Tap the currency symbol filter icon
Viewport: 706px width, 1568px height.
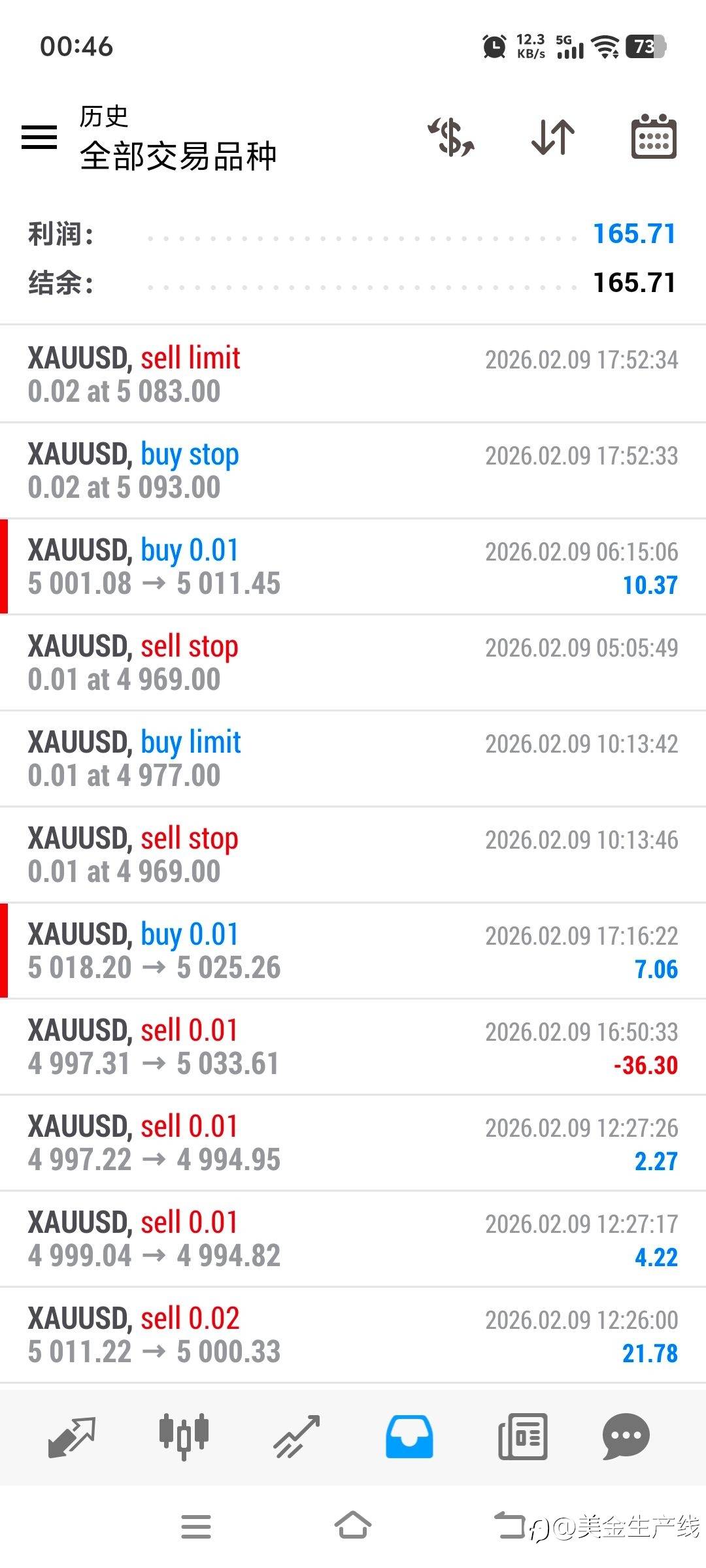(x=451, y=137)
